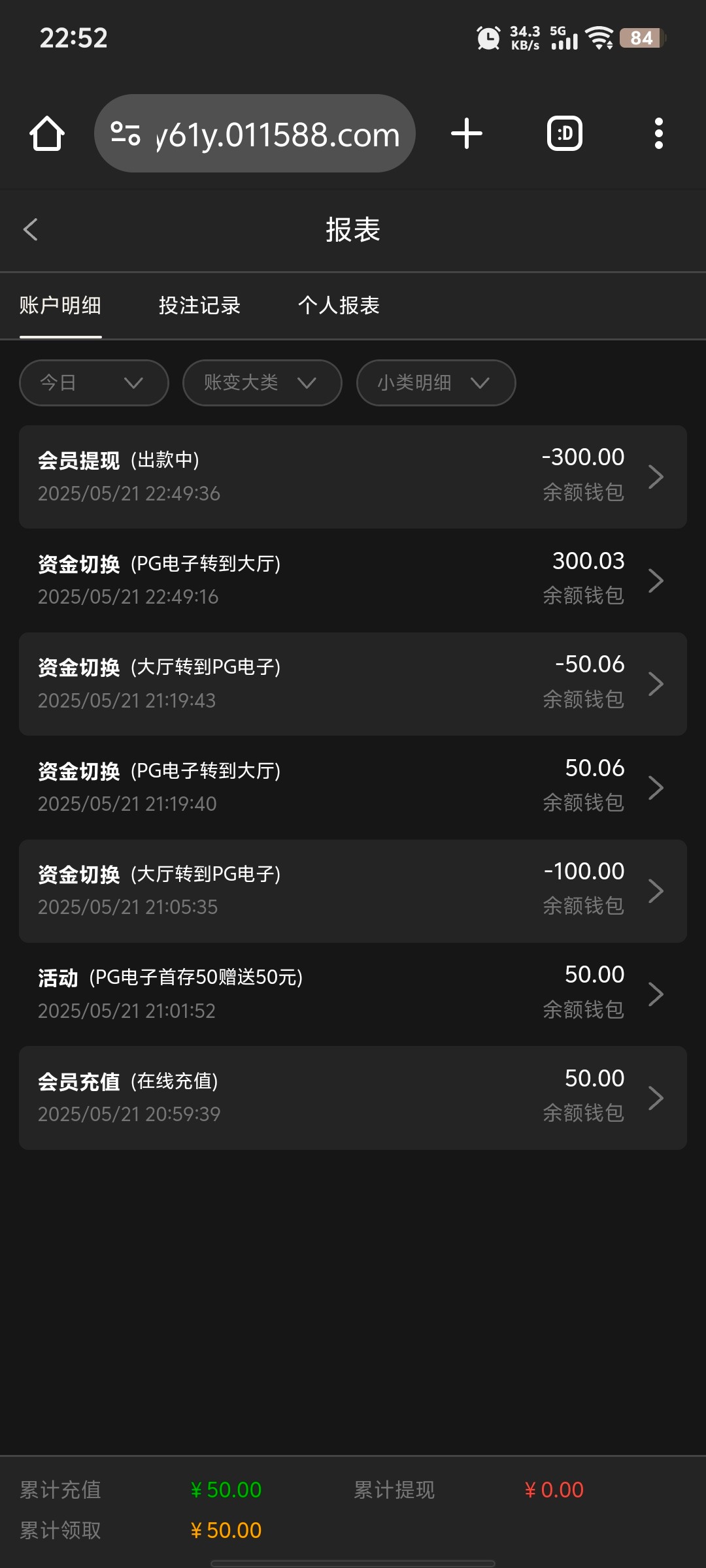The height and width of the screenshot is (1568, 706).
Task: Expand the 小类明细 dropdown
Action: pos(436,383)
